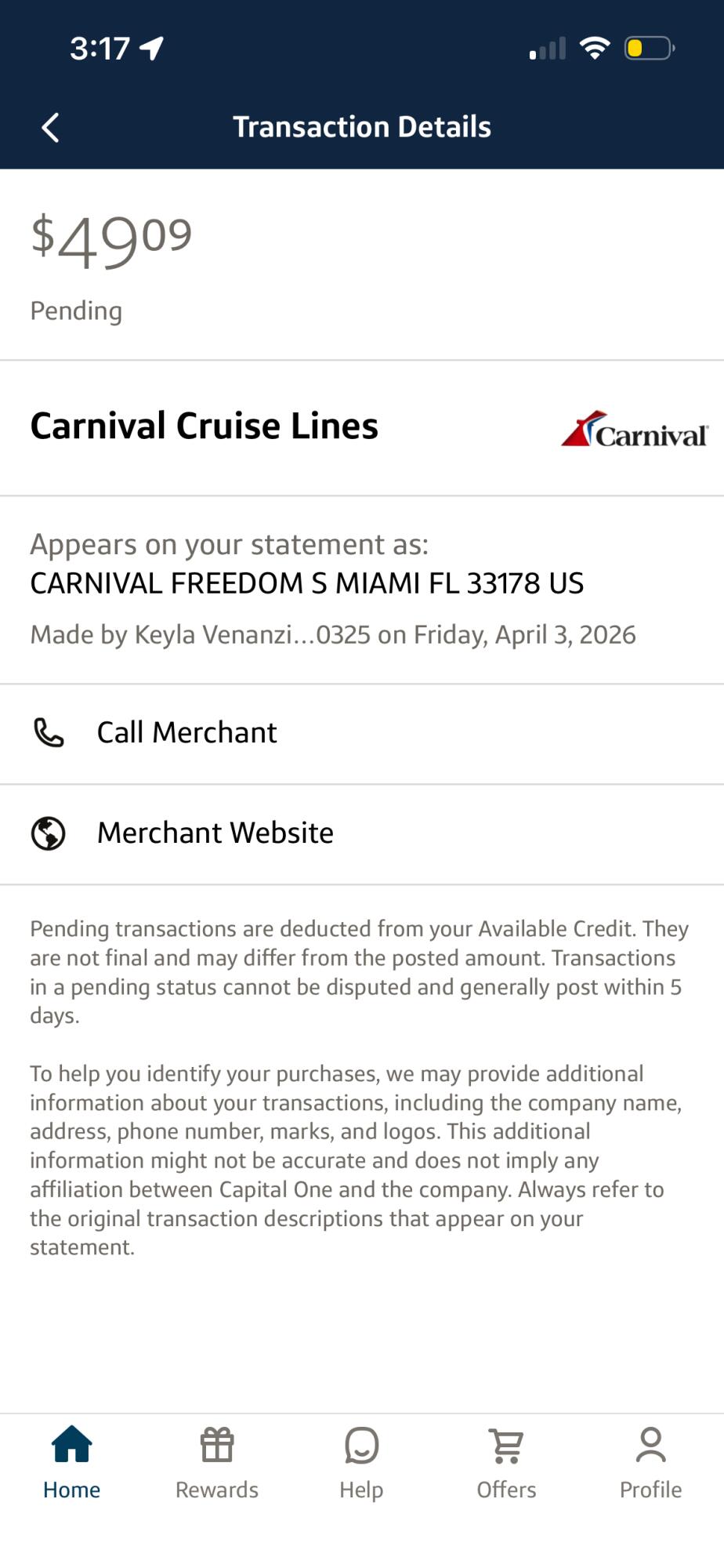Image resolution: width=724 pixels, height=1568 pixels.
Task: Open the Offers tab
Action: point(506,1462)
